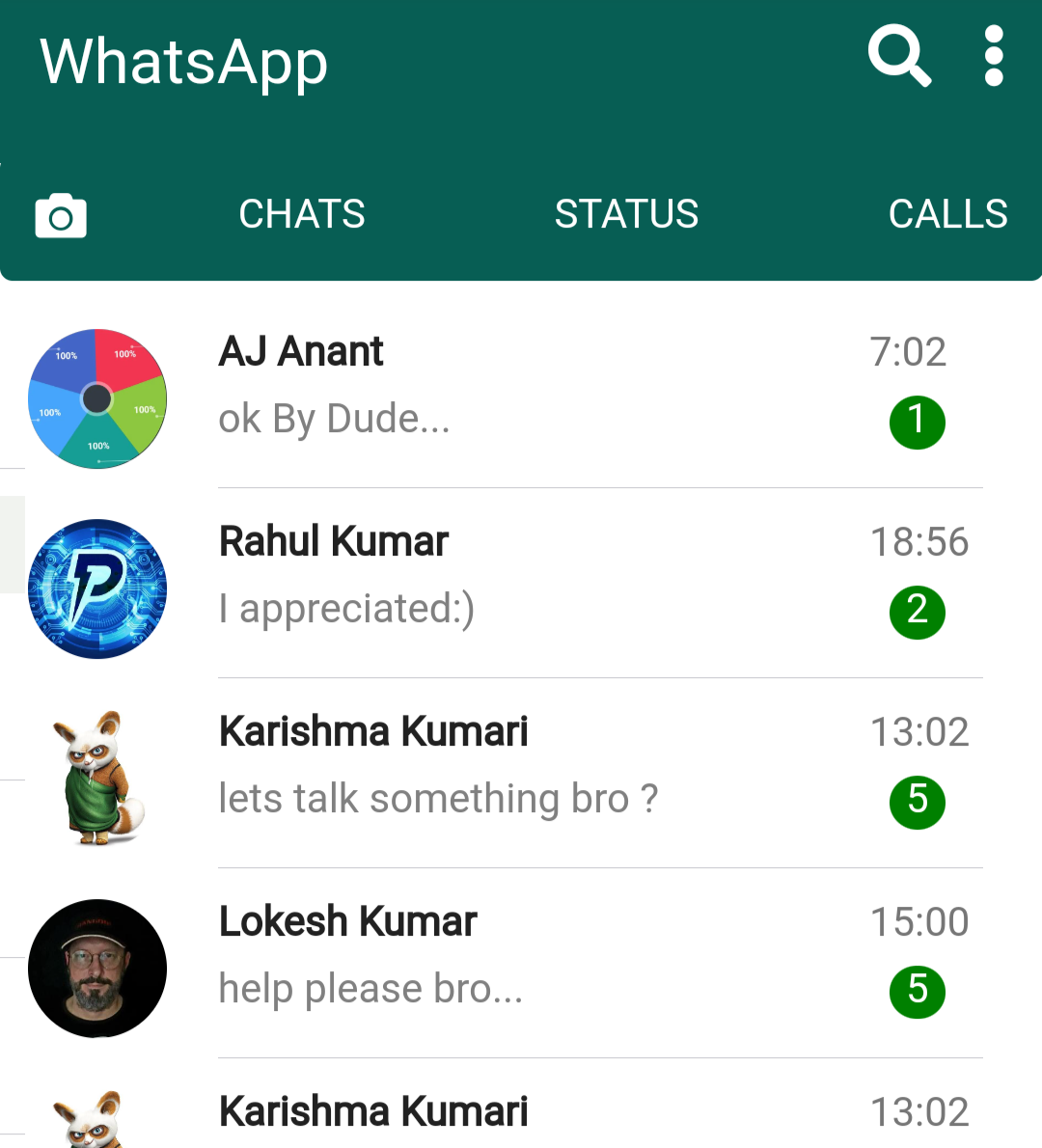
Task: Click the 7:02 timestamp on AJ Anant
Action: pyautogui.click(x=908, y=353)
